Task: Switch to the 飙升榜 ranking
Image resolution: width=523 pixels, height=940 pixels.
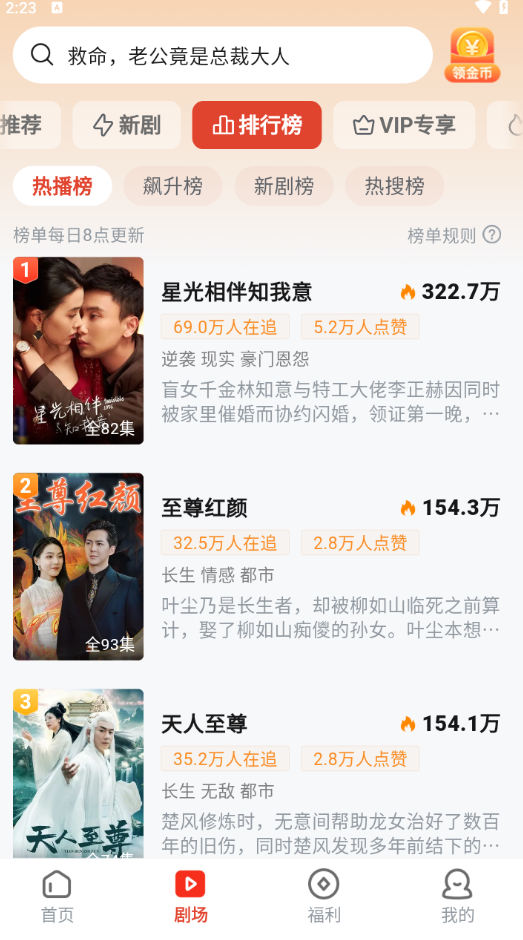Action: click(173, 186)
